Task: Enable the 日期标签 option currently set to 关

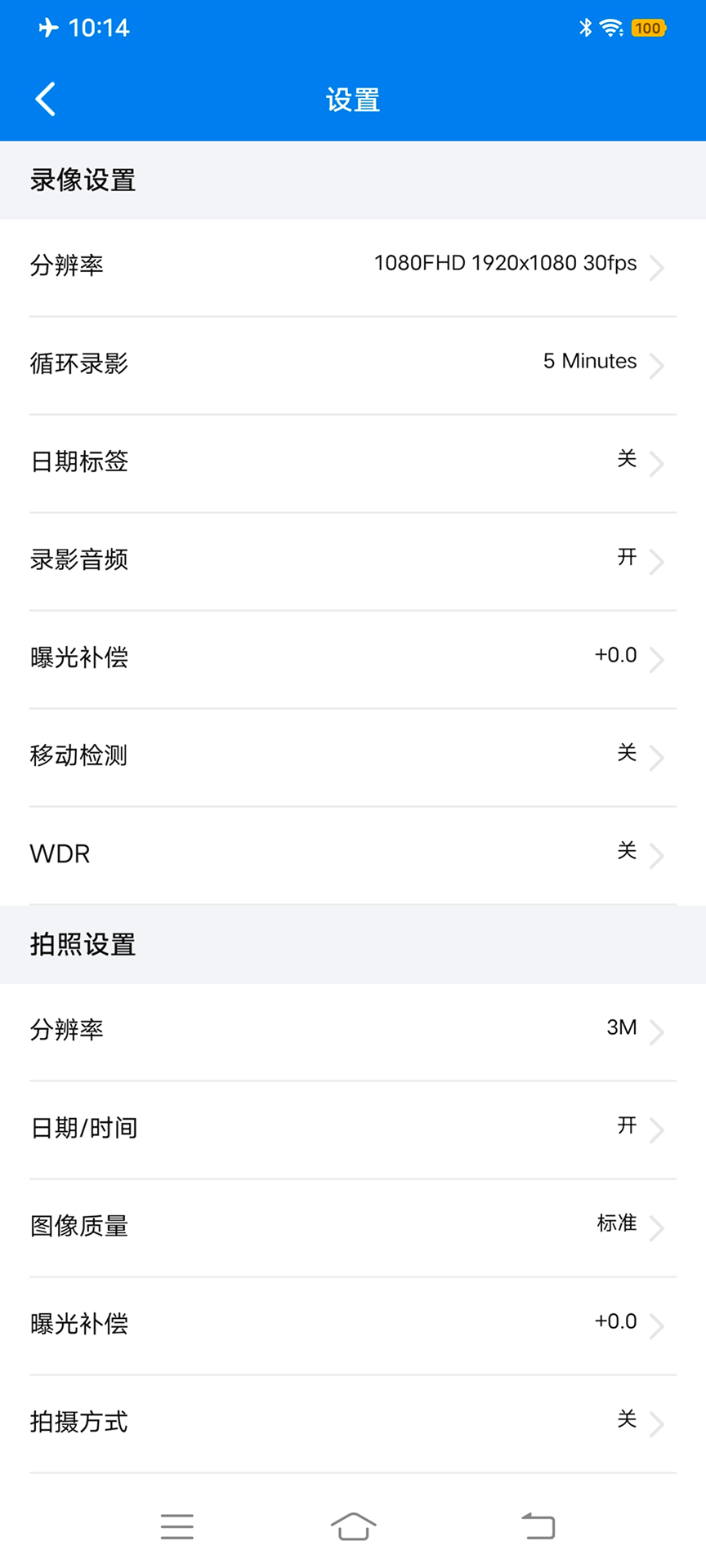Action: coord(353,462)
